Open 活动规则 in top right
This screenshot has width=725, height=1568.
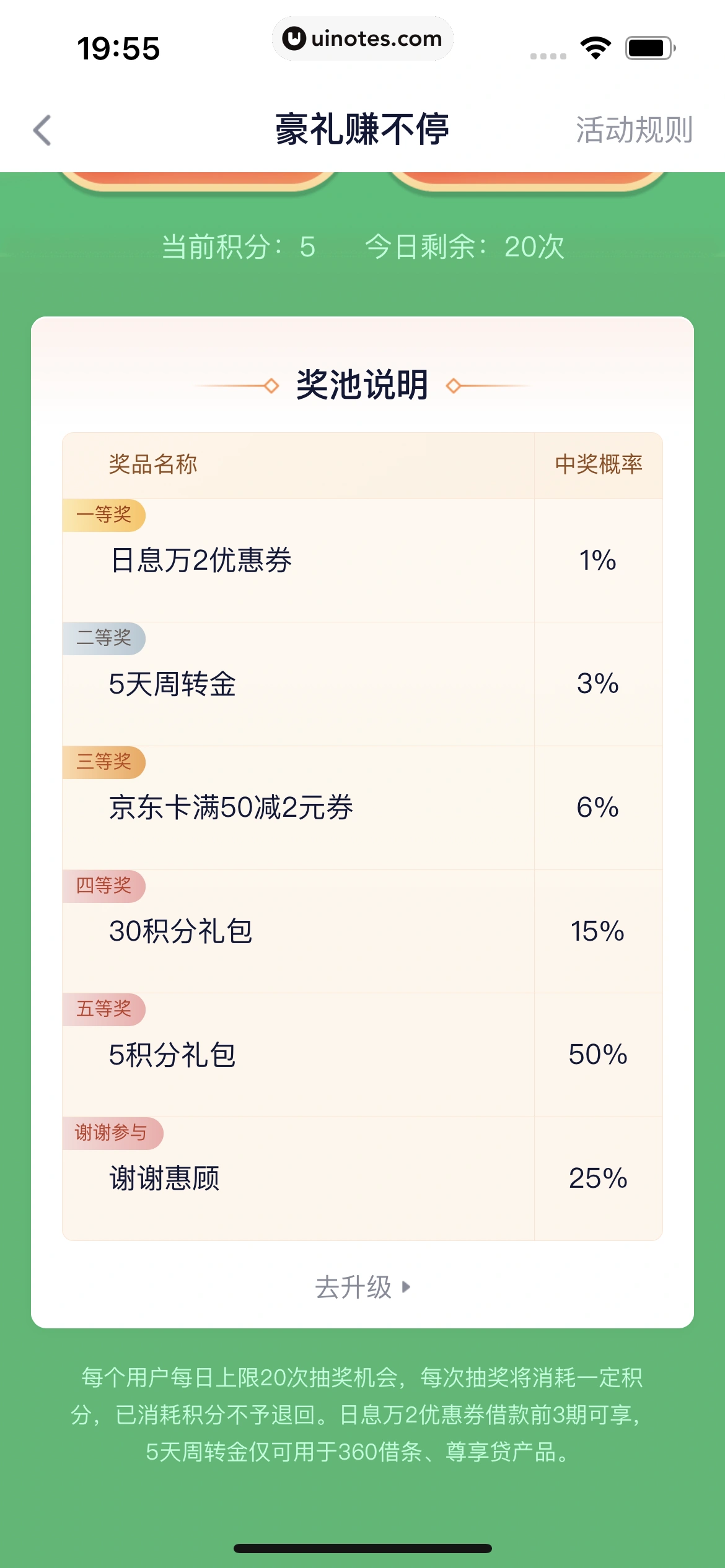click(x=634, y=128)
